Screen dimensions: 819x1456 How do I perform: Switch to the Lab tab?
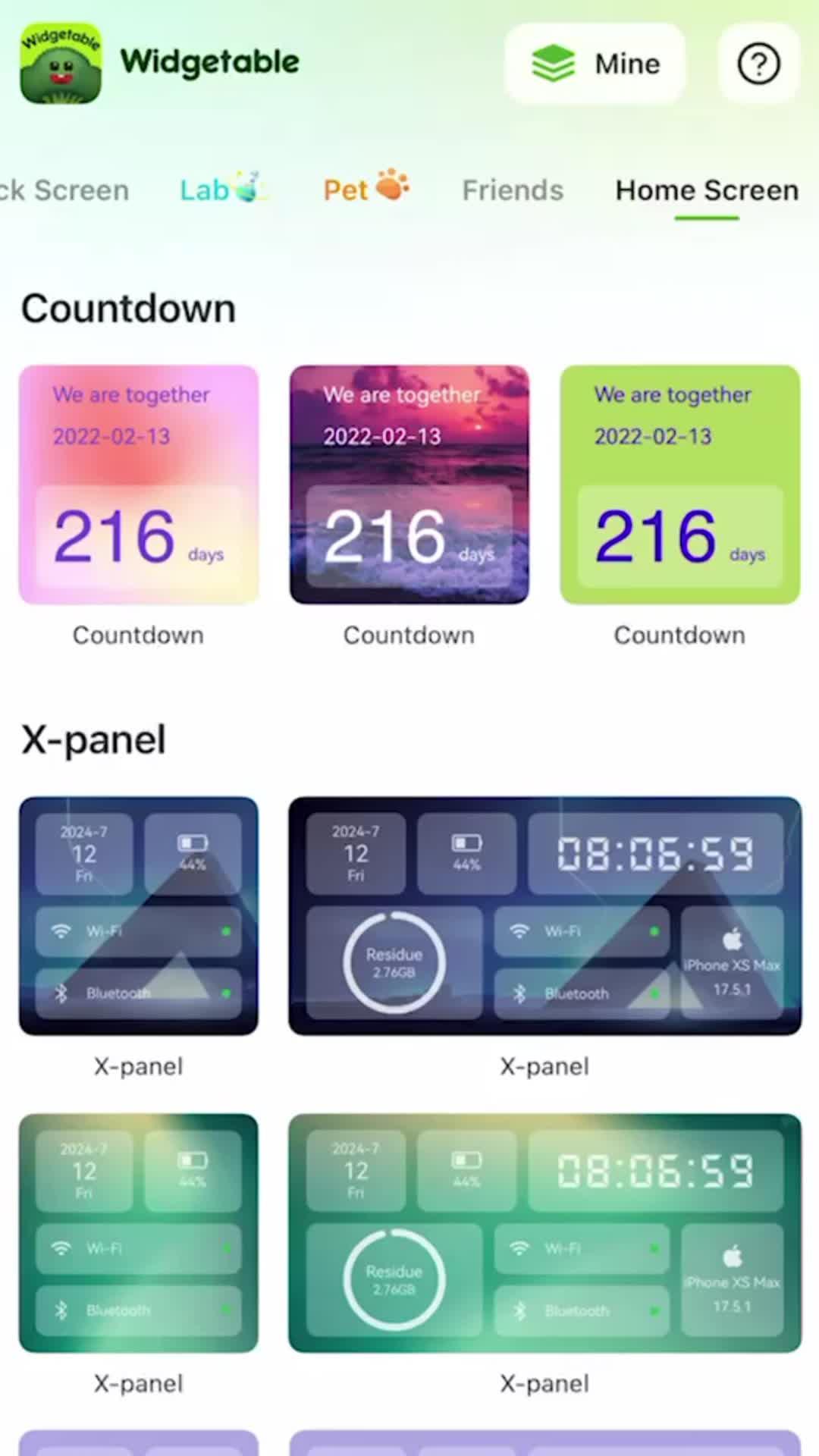click(220, 190)
